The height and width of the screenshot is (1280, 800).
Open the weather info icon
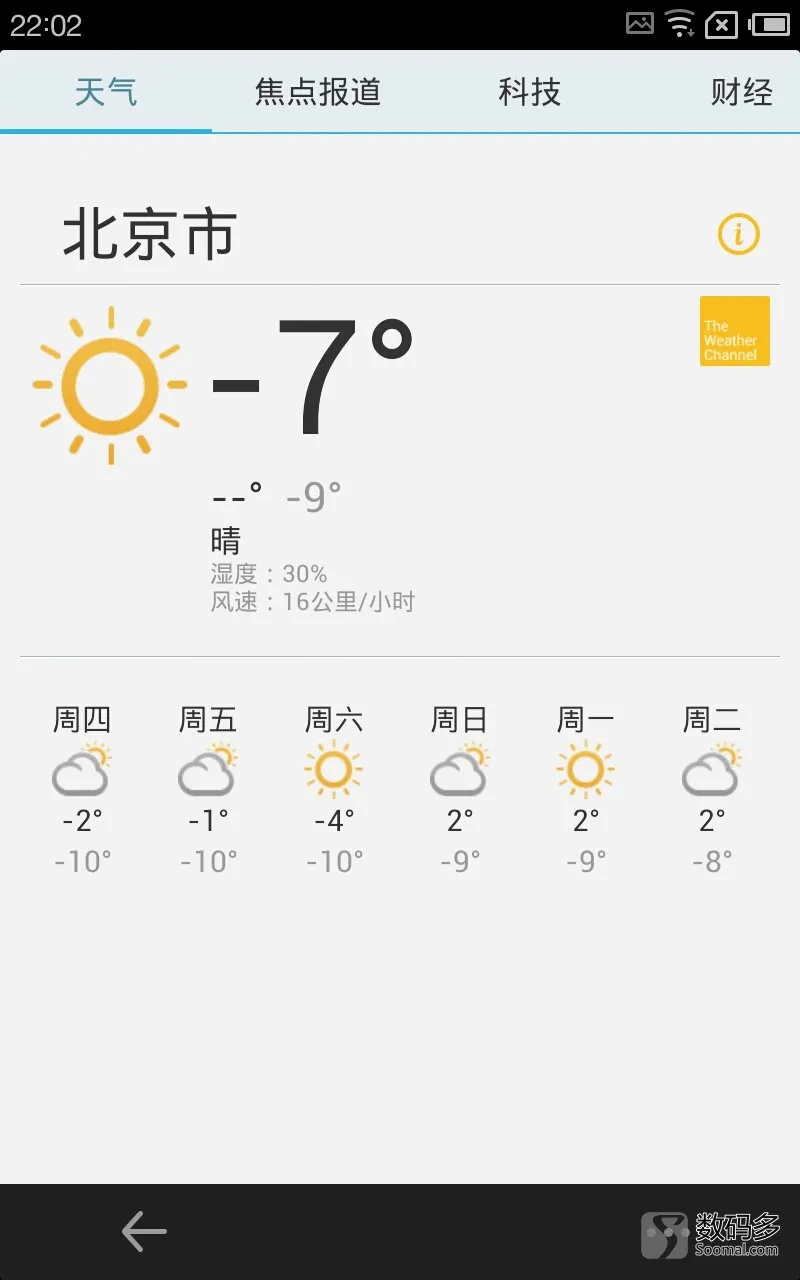[739, 234]
